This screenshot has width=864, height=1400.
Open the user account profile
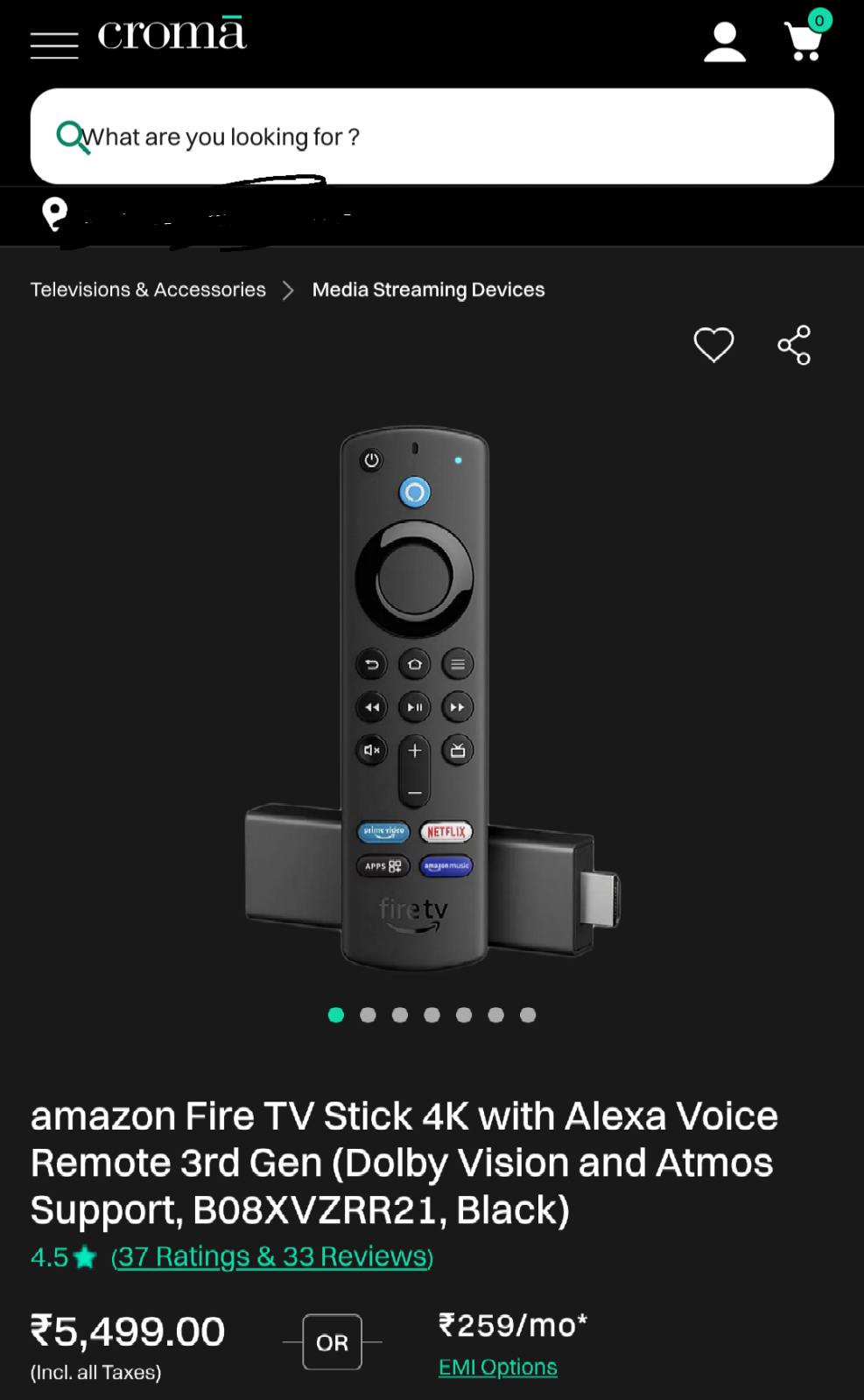[725, 43]
